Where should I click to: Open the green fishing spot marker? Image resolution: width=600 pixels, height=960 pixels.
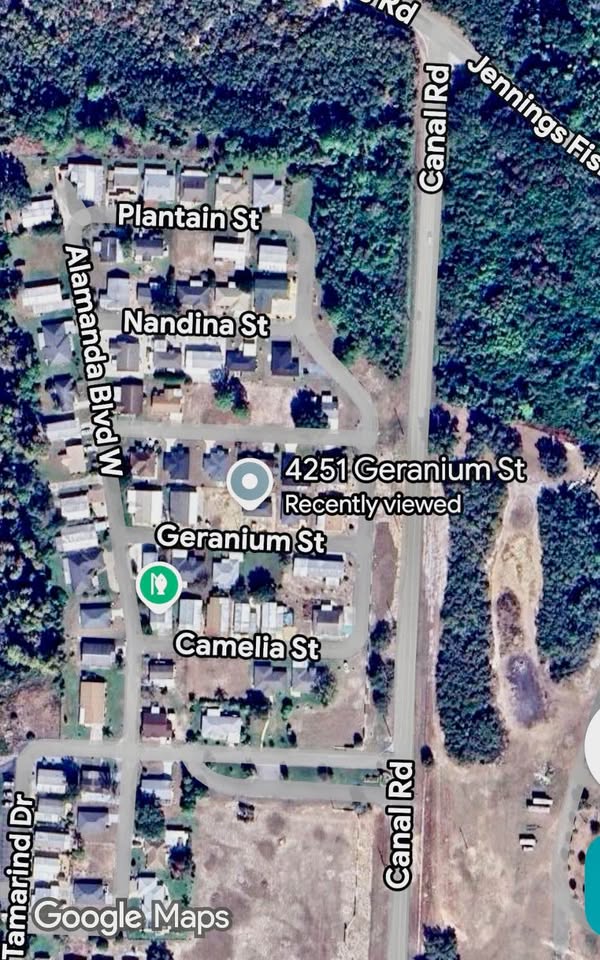tap(158, 582)
